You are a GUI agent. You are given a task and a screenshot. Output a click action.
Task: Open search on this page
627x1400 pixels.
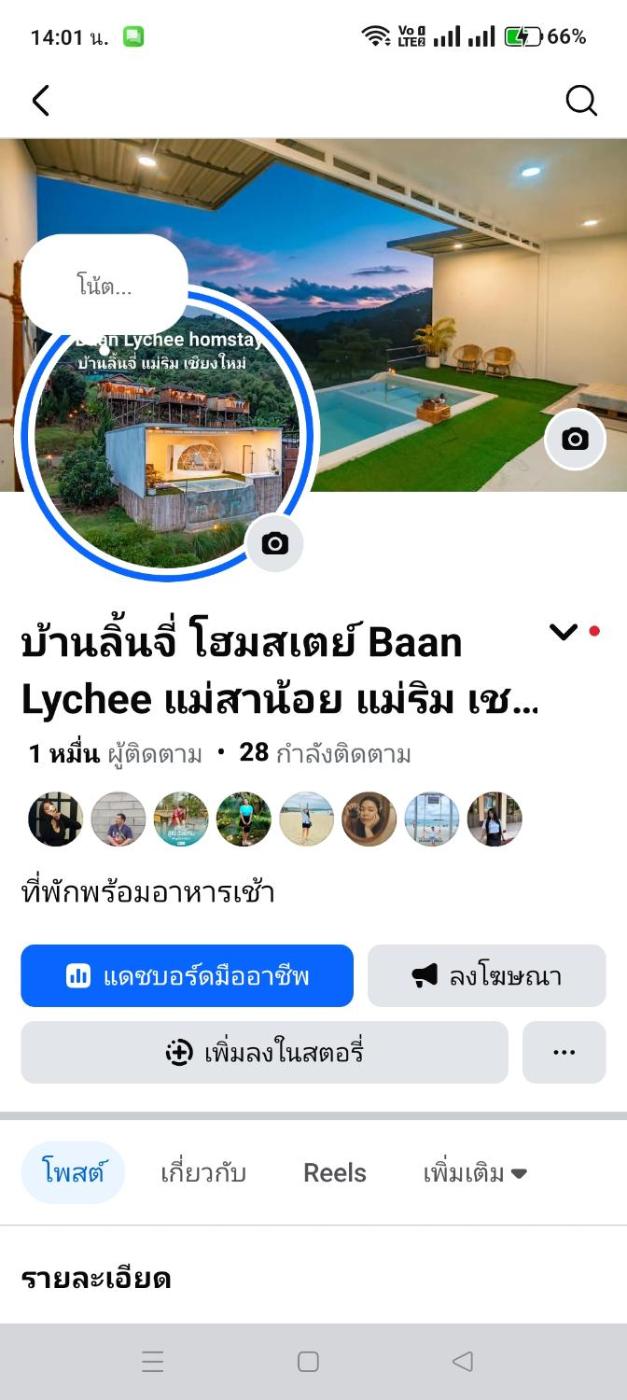tap(581, 100)
